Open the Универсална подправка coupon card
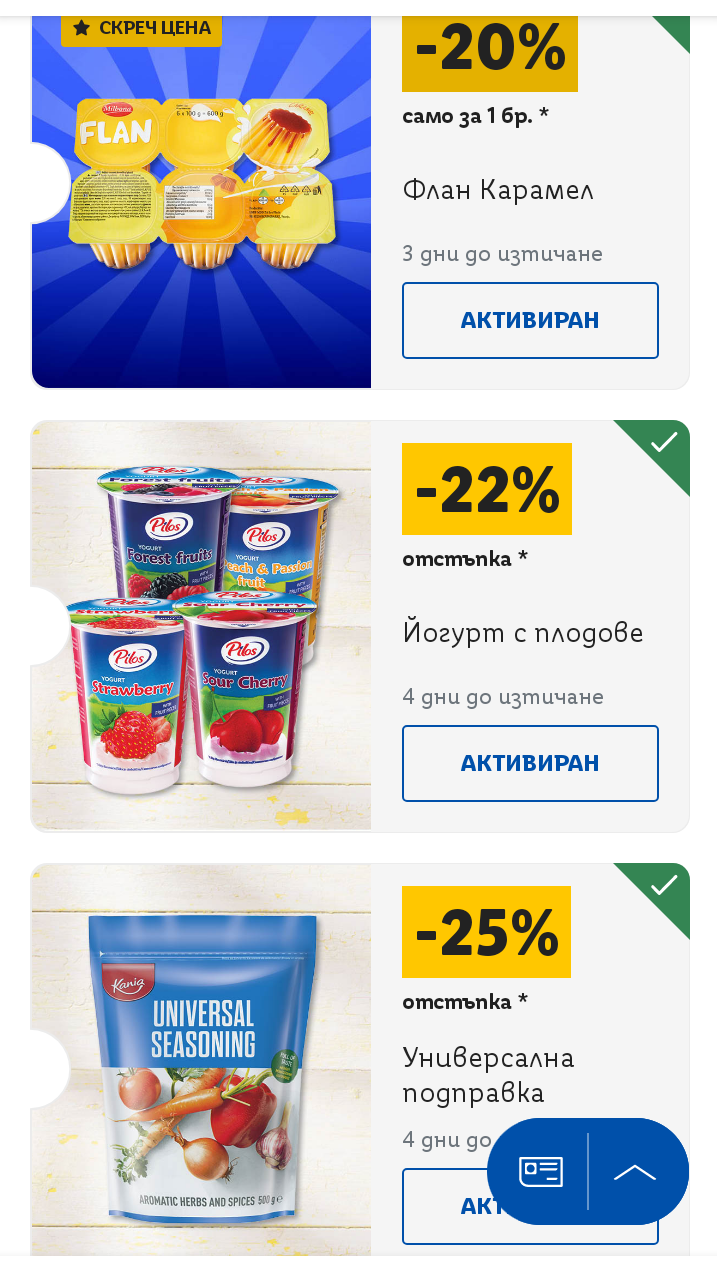Viewport: 717px width, 1262px height. point(200,1060)
